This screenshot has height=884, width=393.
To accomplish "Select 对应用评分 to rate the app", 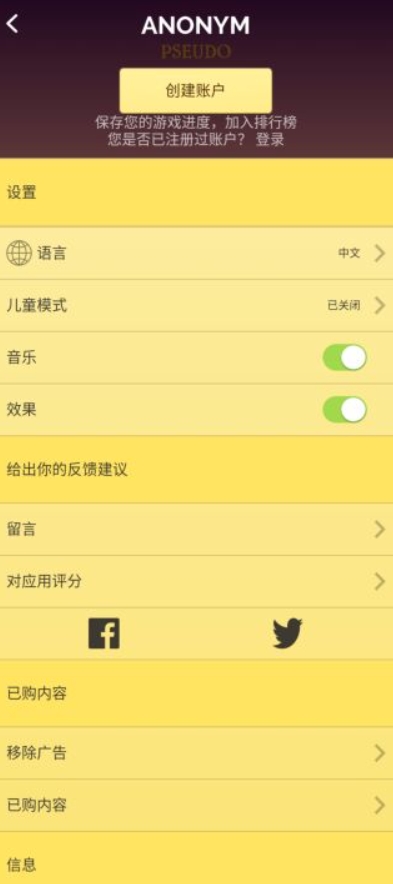I will tap(196, 581).
